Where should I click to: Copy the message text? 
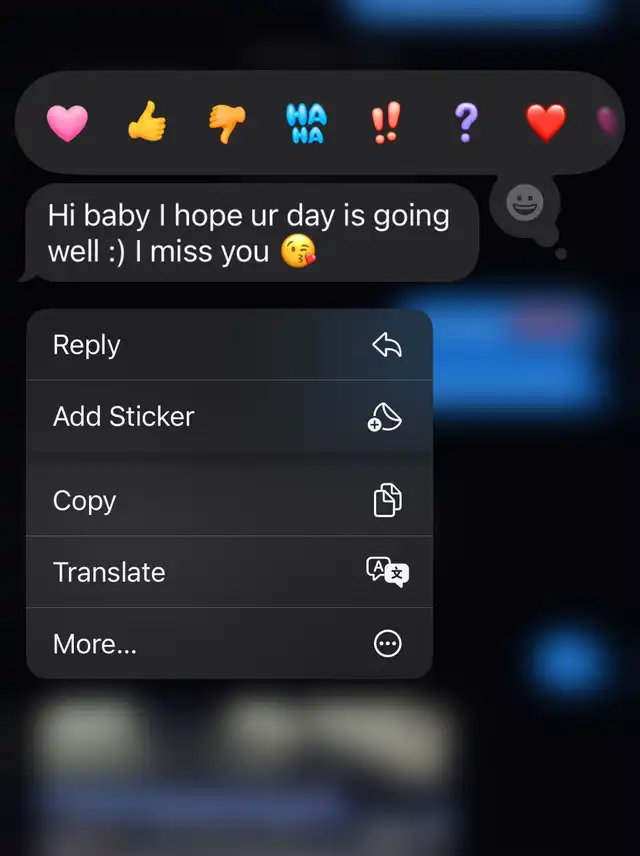pyautogui.click(x=229, y=500)
